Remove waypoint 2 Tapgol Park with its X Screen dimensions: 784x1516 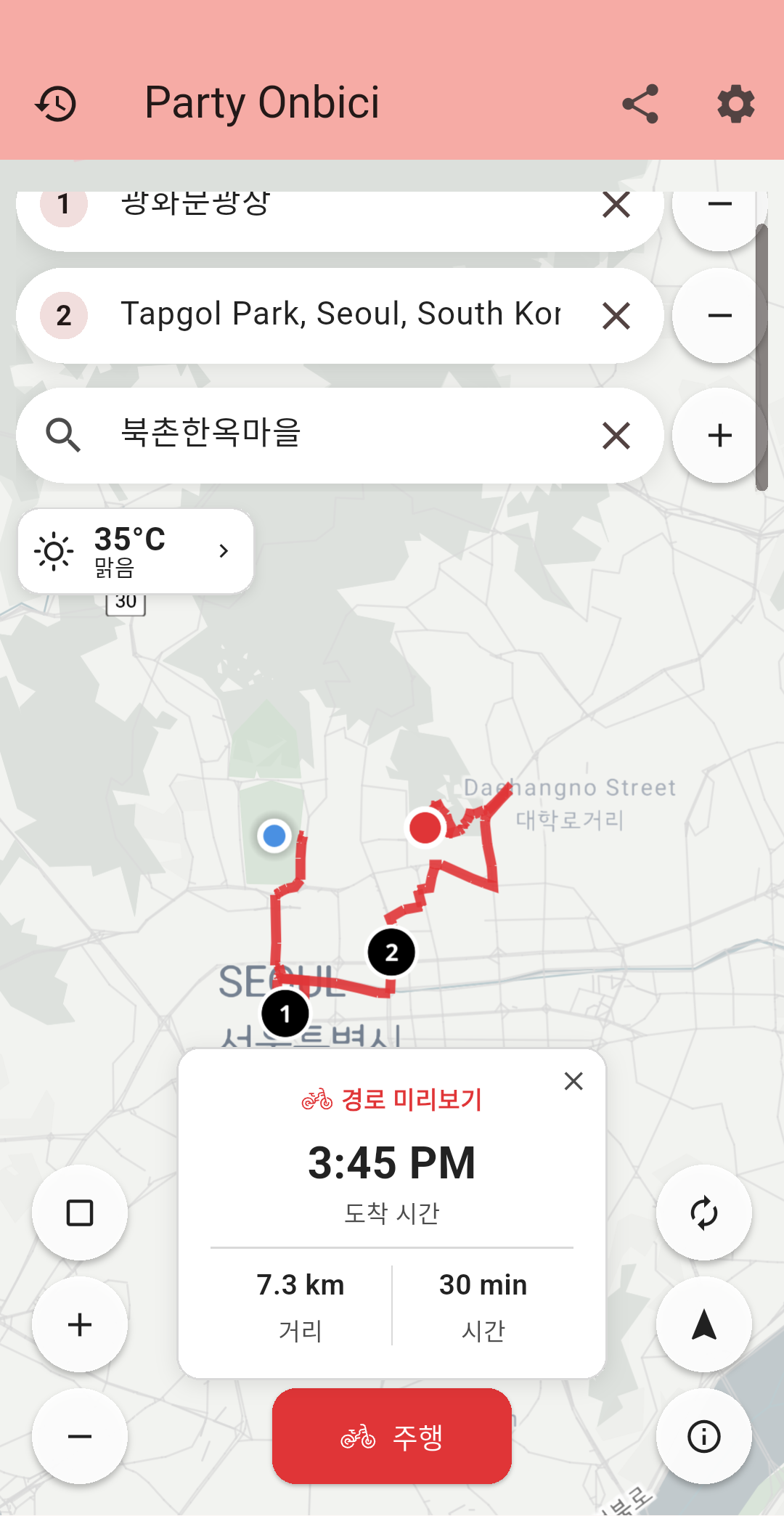[x=615, y=315]
